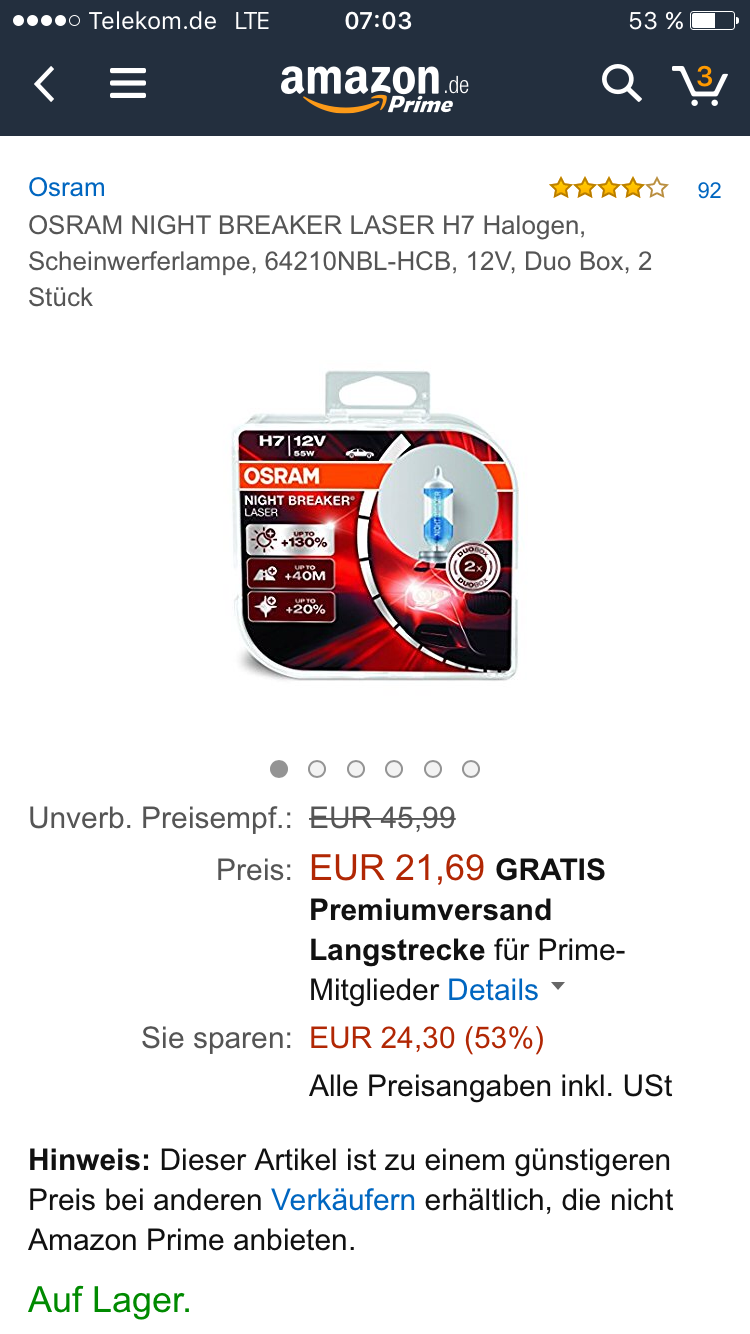Image resolution: width=750 pixels, height=1334 pixels.
Task: Expand the Details shipping dropdown
Action: pos(505,990)
